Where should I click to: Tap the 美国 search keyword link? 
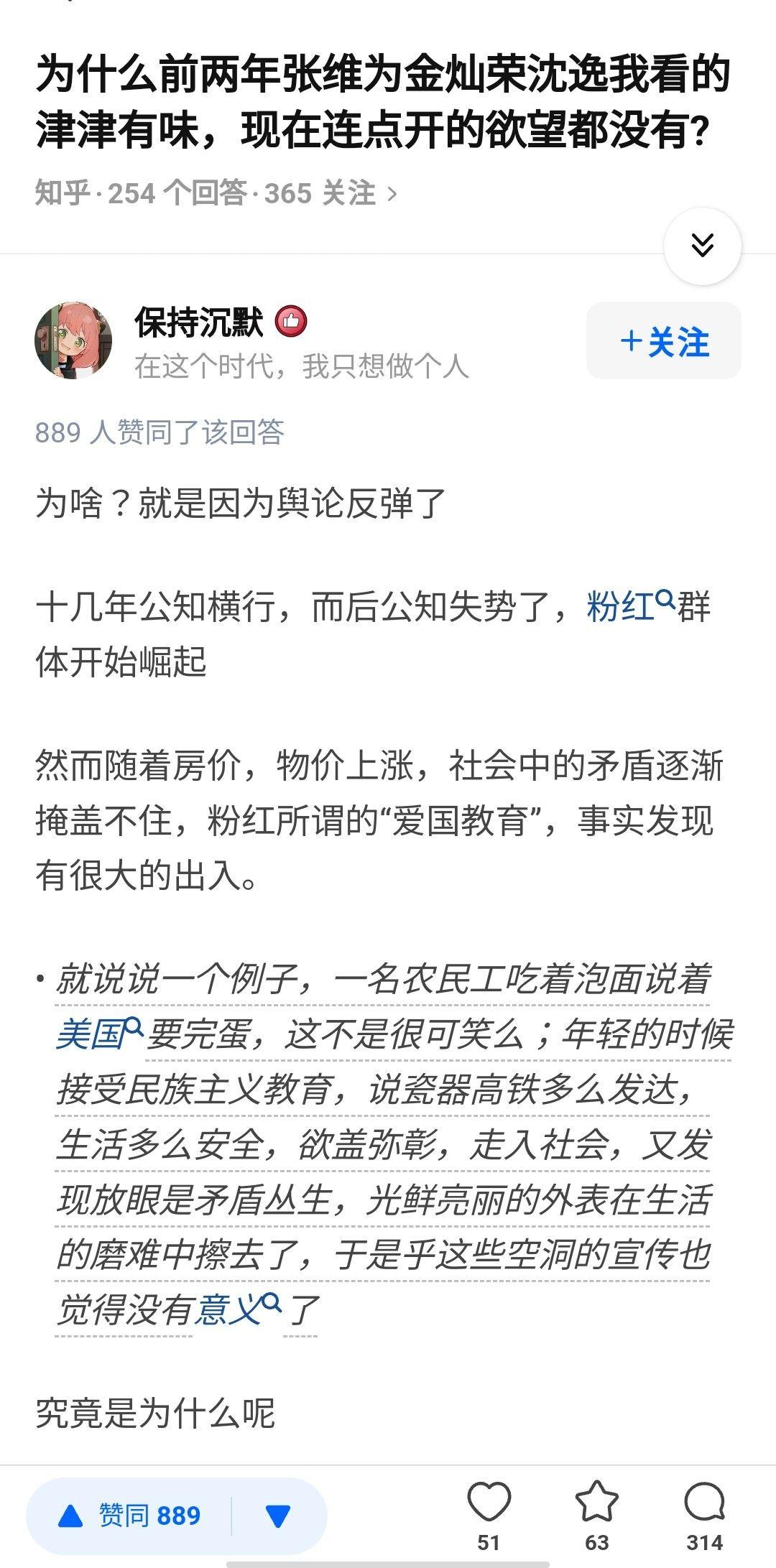100,1034
